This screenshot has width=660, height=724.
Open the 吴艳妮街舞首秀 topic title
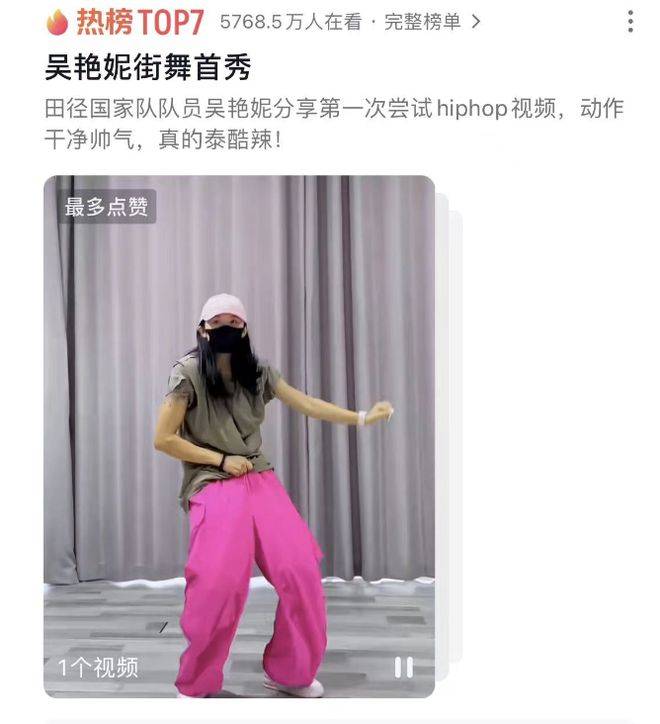(147, 67)
